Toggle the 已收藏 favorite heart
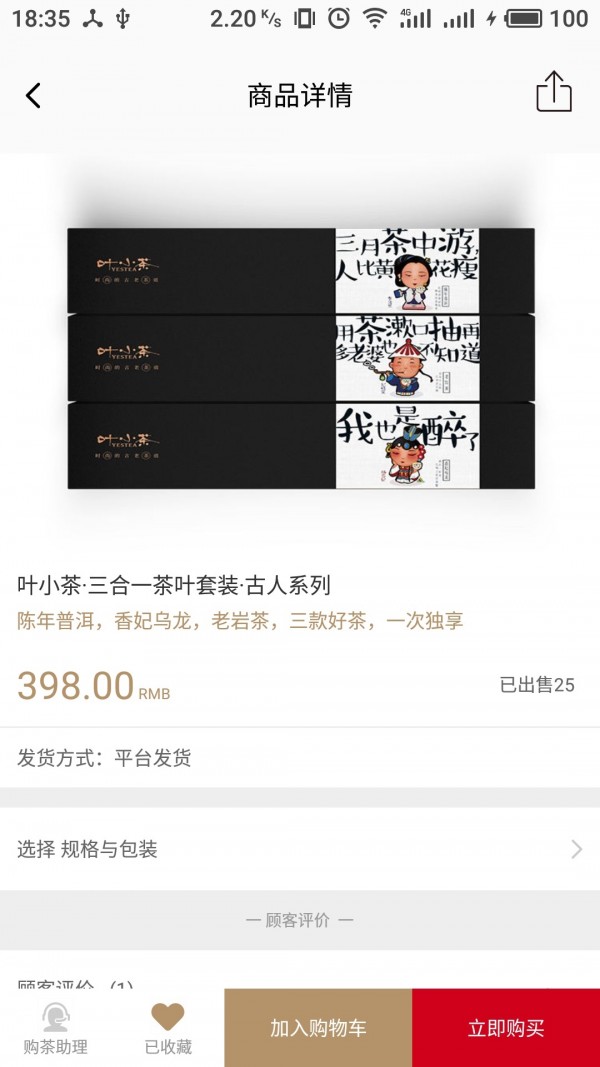The width and height of the screenshot is (600, 1067). (168, 1028)
